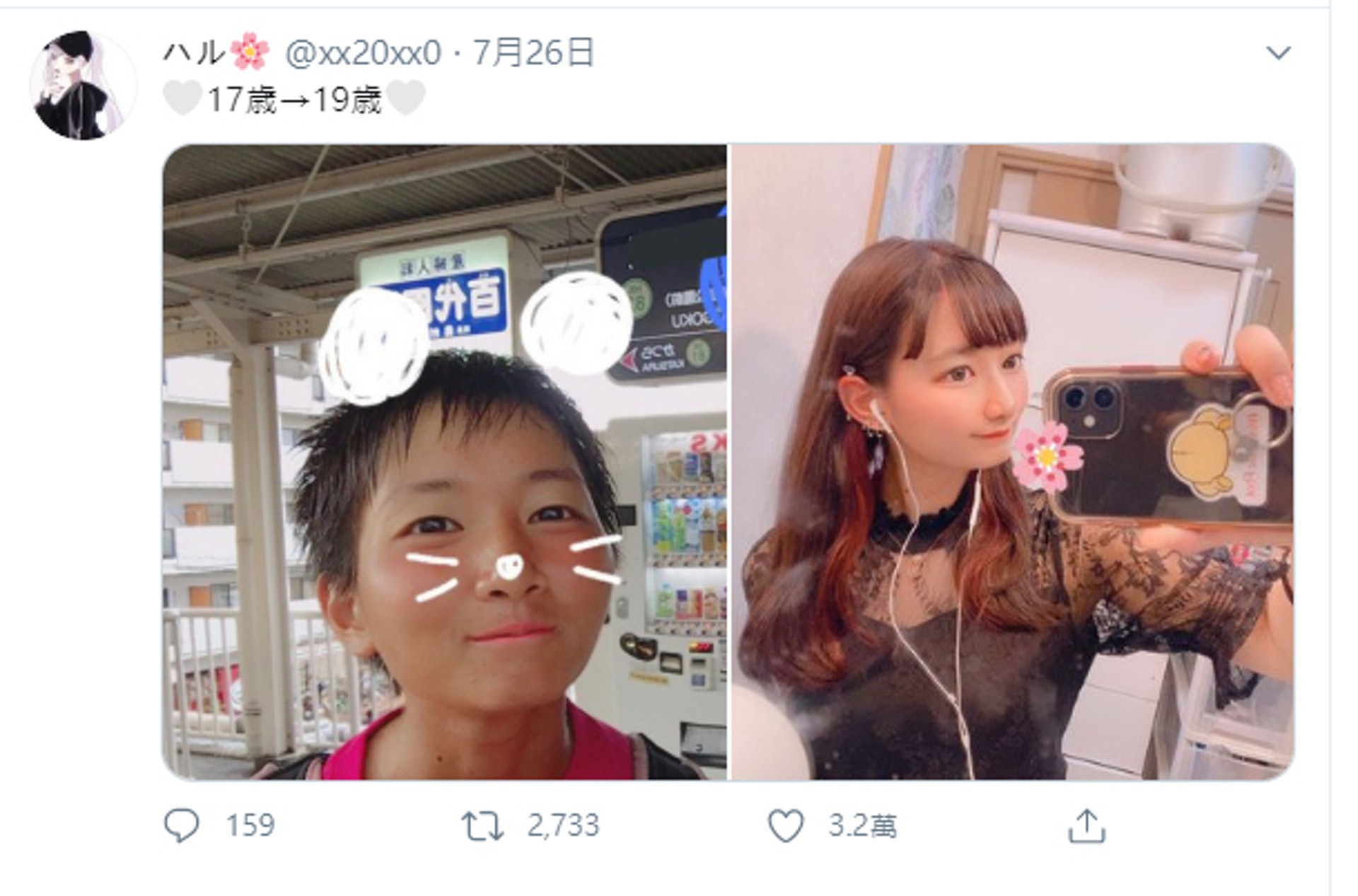Open the left photo of the tweet
The width and height of the screenshot is (1358, 896).
pos(444,462)
